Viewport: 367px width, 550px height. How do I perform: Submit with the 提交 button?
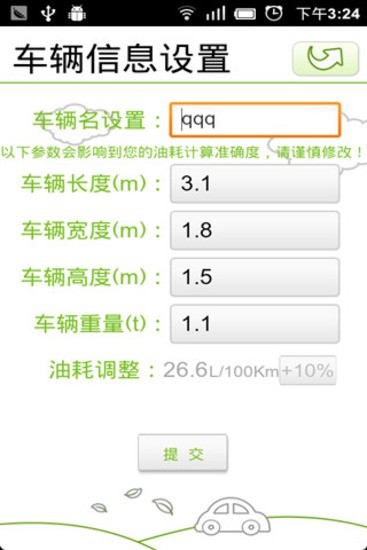pos(183,453)
